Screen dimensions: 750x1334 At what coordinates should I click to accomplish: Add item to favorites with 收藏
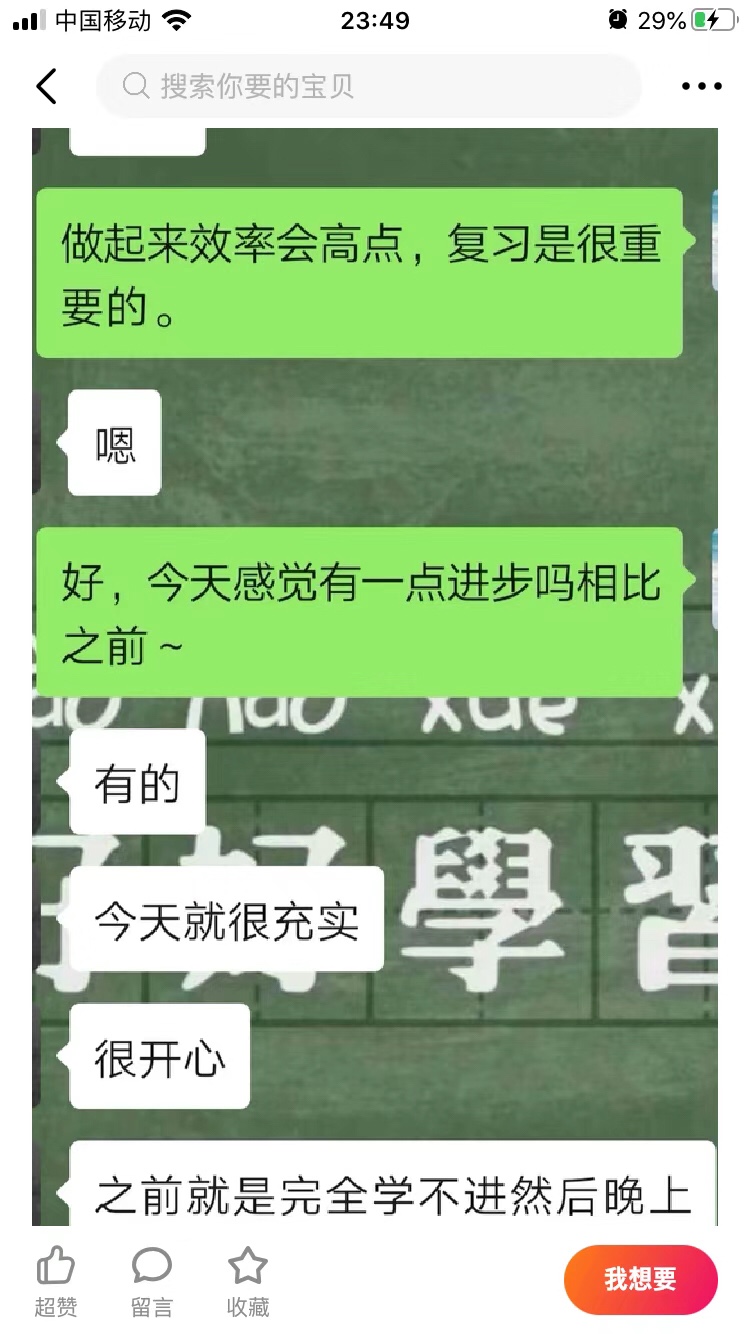pos(247,1280)
